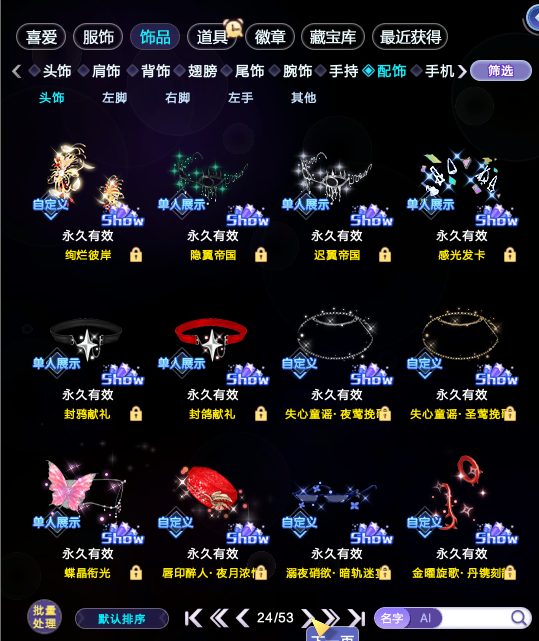
Task: Open the 绚烂彼岸 item
Action: coord(88,200)
